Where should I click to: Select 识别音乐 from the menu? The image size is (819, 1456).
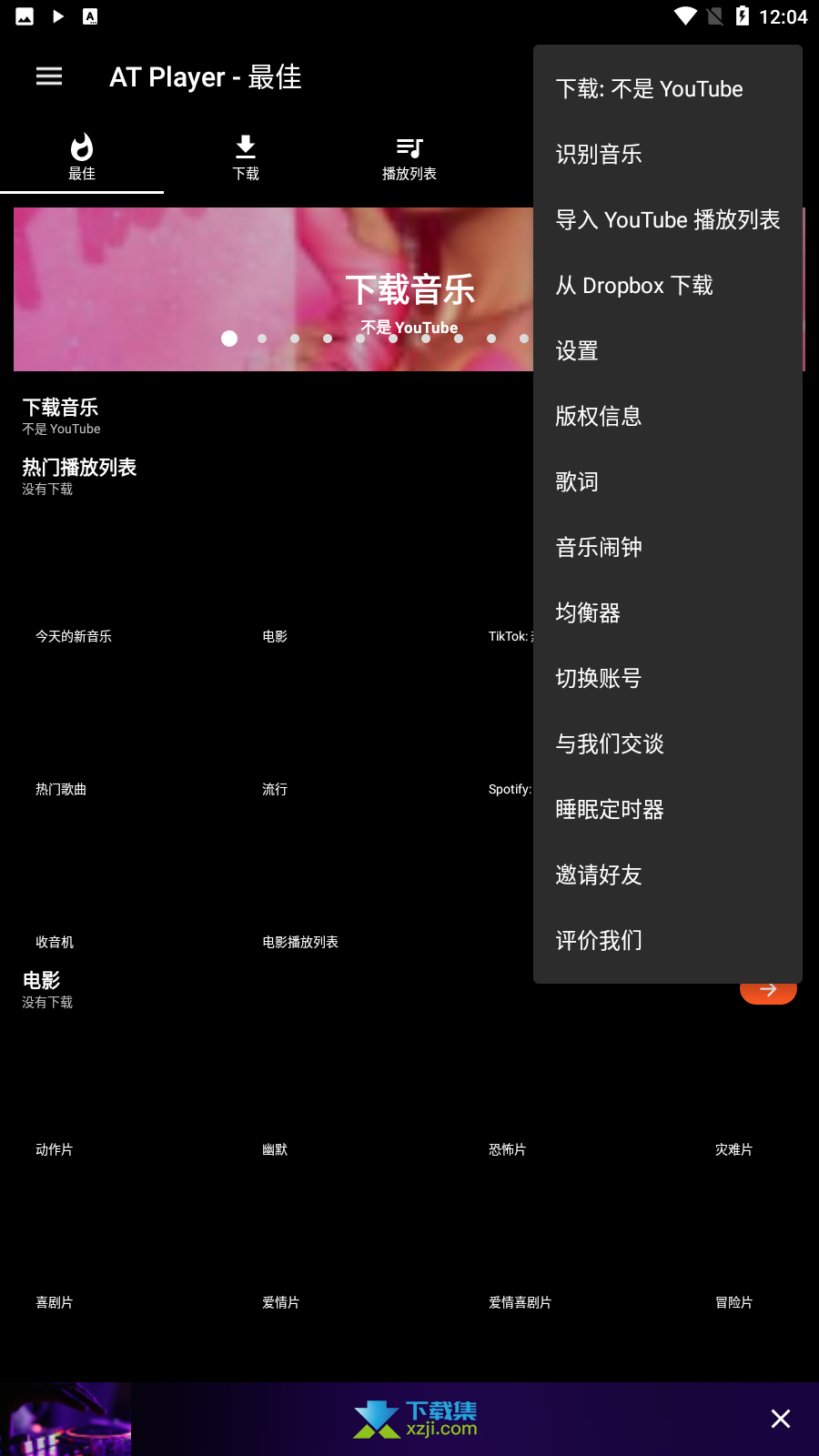point(668,155)
